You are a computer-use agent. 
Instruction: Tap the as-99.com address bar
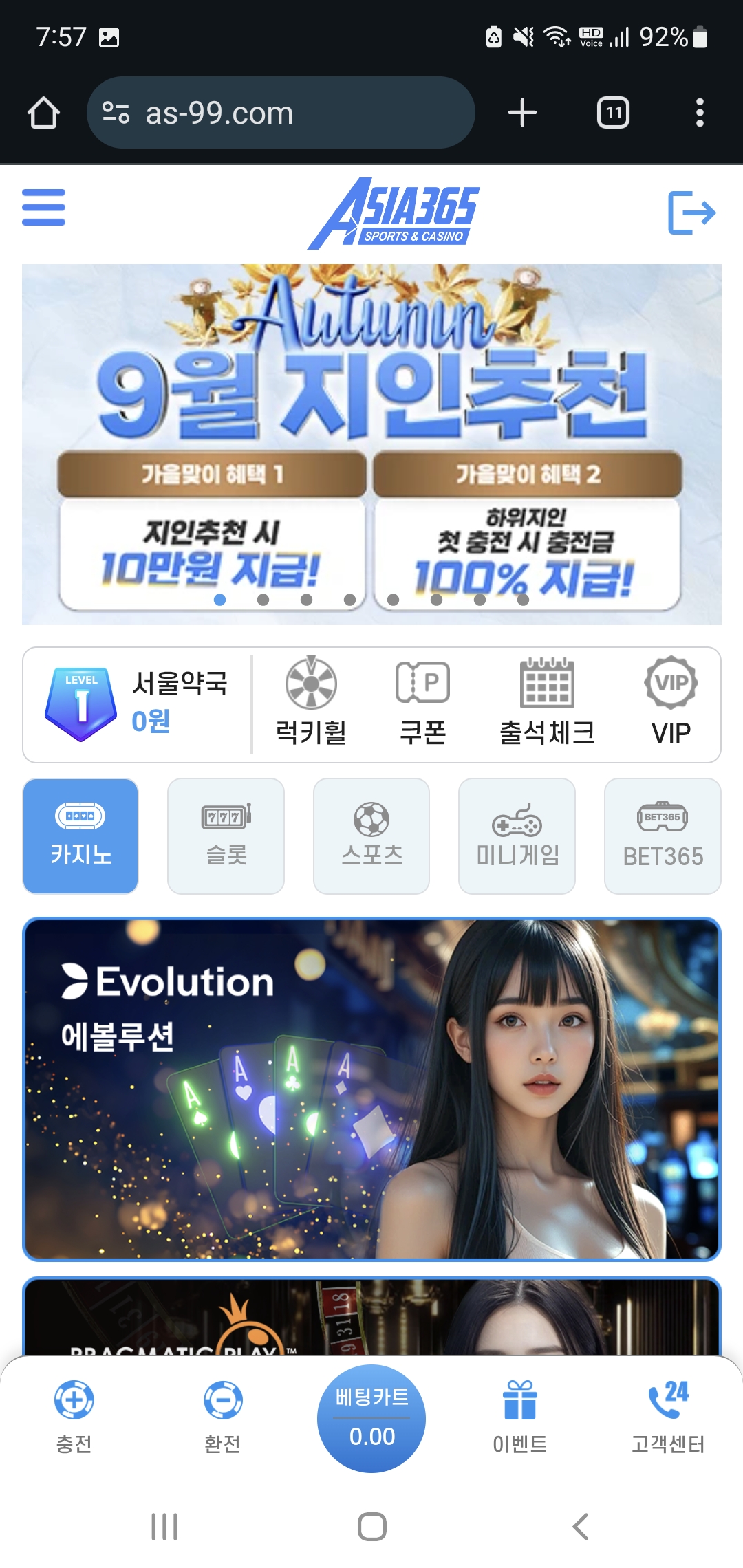(x=281, y=113)
